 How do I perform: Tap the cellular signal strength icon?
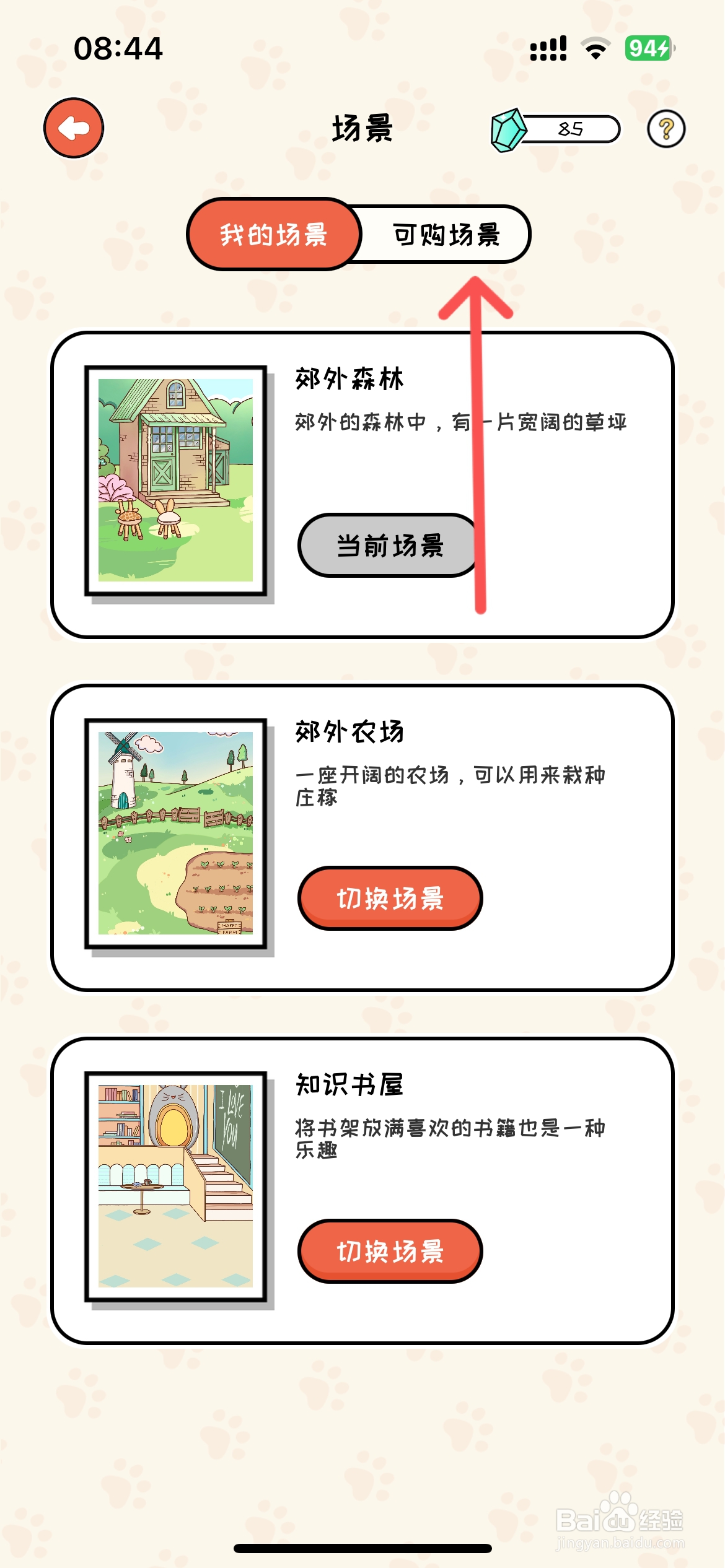point(548,47)
